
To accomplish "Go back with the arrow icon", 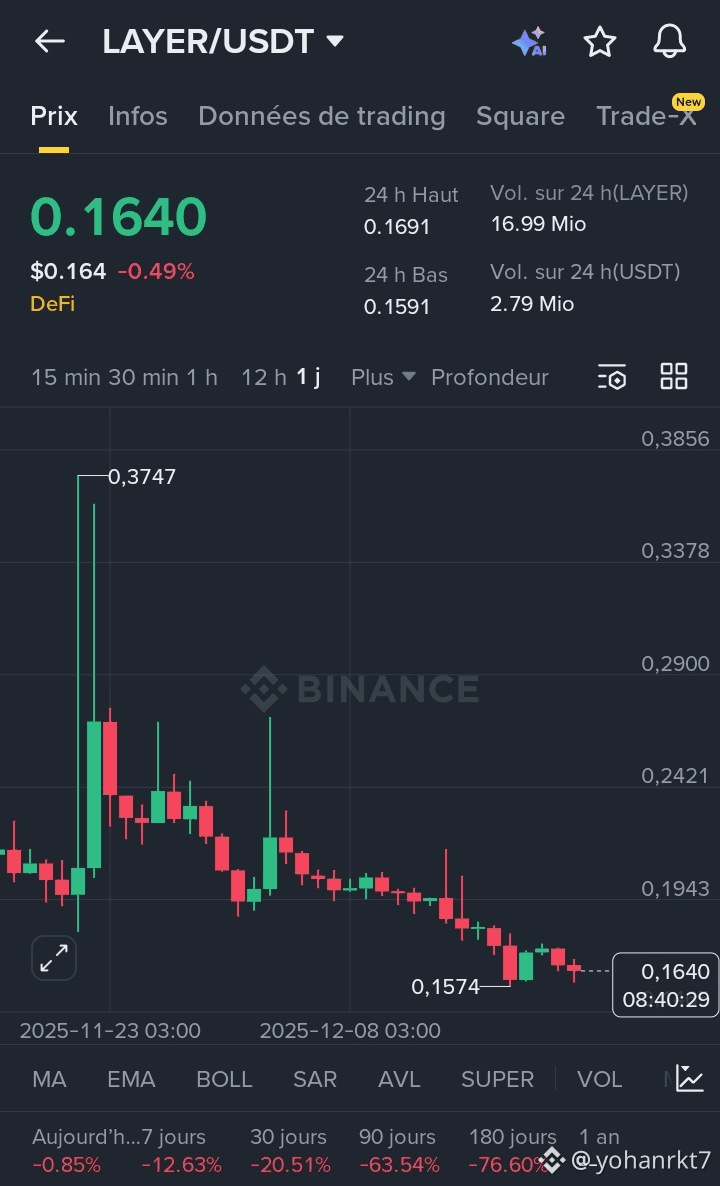I will point(50,41).
